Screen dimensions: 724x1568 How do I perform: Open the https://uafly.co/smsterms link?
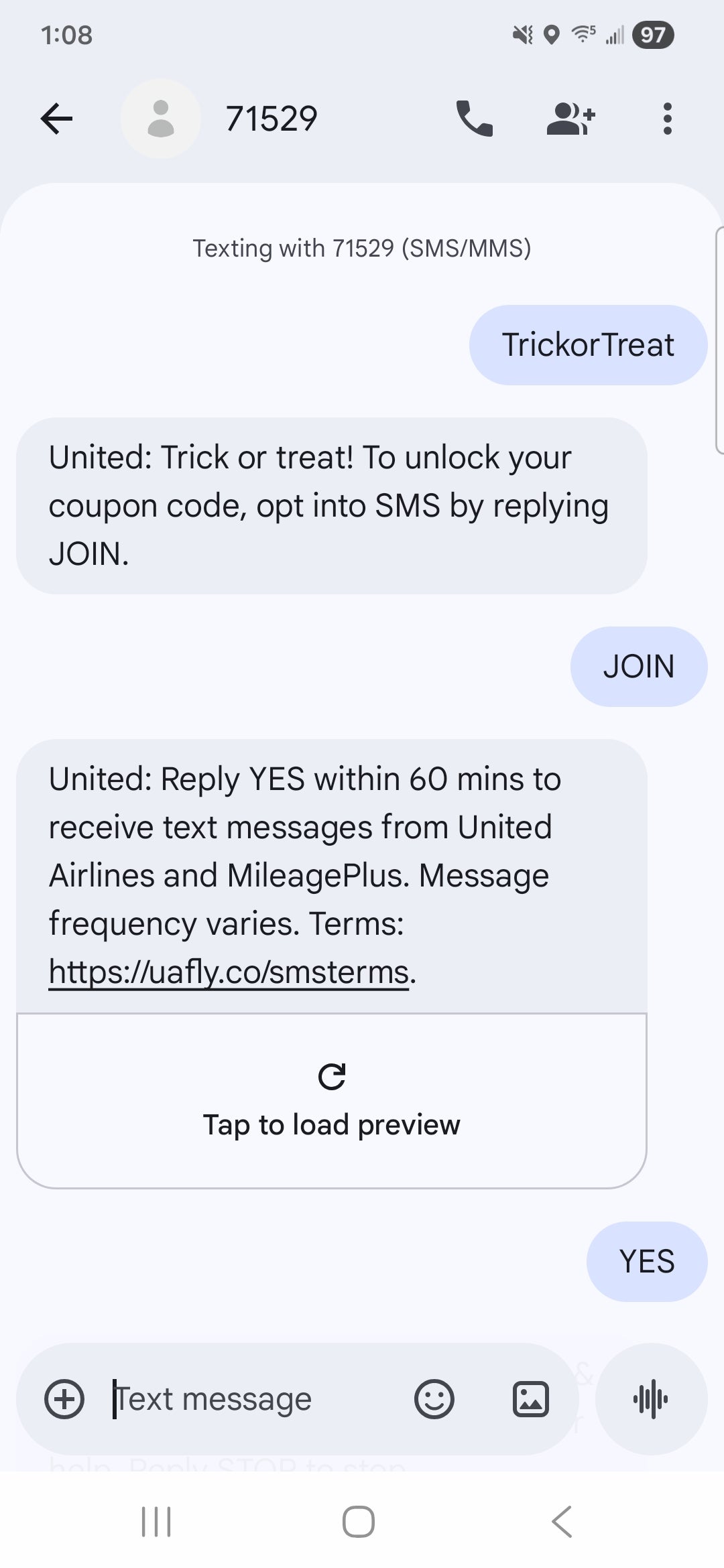228,972
